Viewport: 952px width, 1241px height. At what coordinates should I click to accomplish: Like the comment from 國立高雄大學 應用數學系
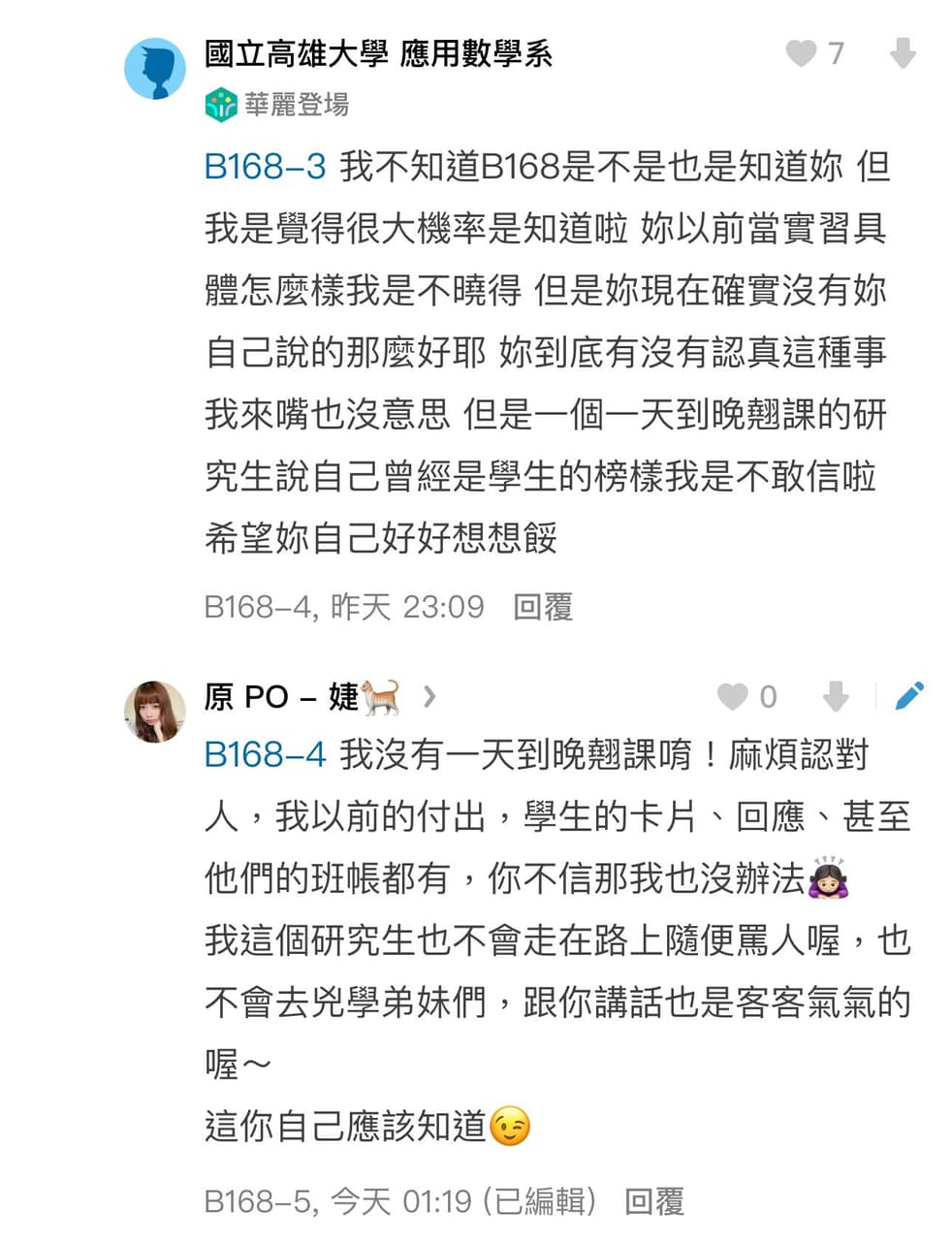(x=801, y=55)
